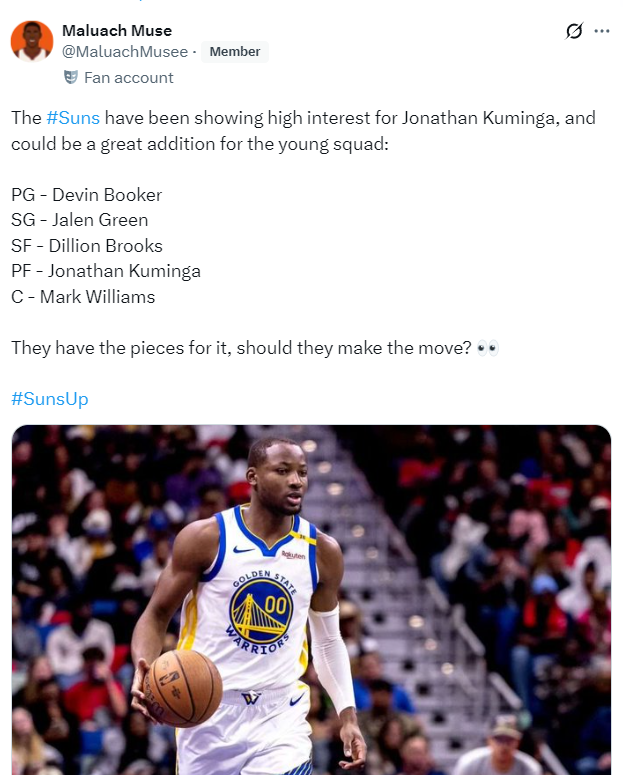This screenshot has width=623, height=775.
Task: Open the post's overflow menu
Action: (x=602, y=31)
